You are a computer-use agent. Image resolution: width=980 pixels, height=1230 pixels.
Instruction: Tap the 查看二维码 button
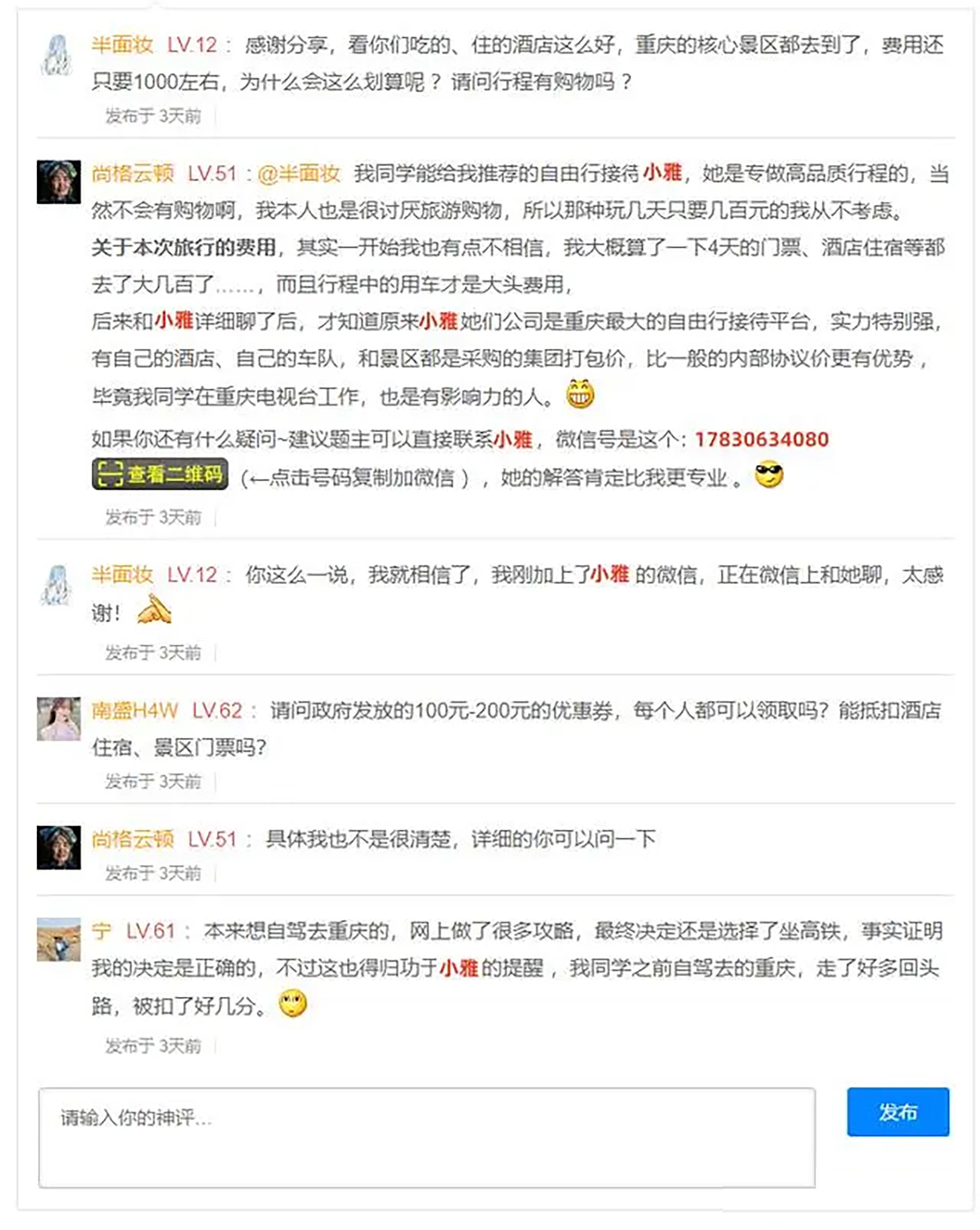[x=160, y=473]
